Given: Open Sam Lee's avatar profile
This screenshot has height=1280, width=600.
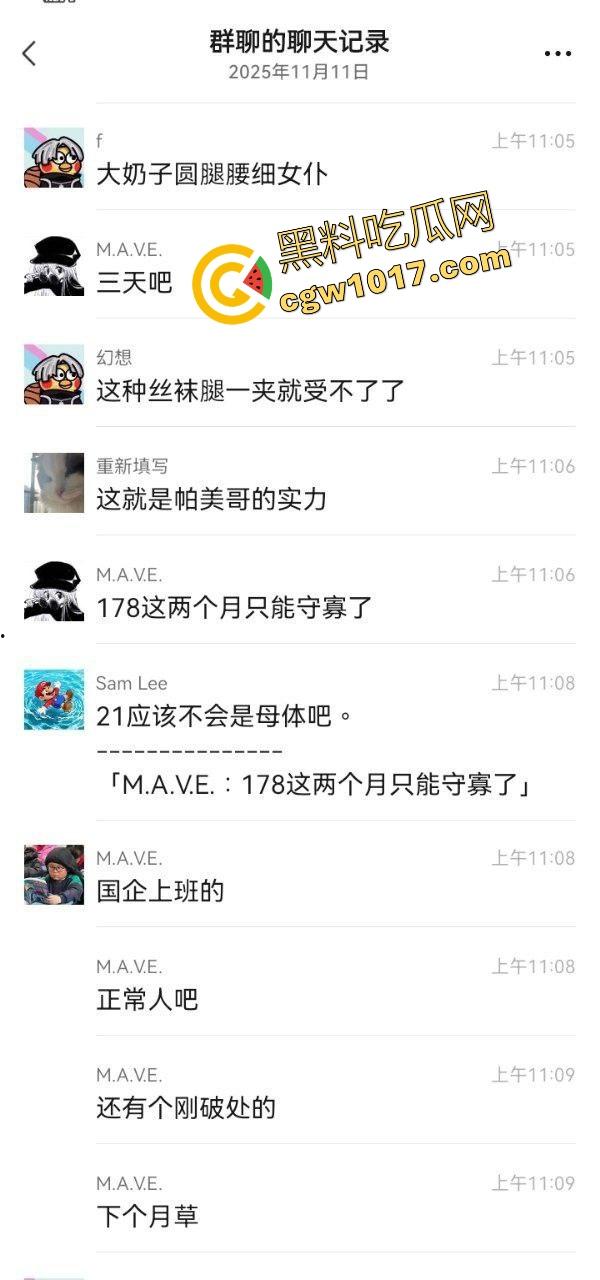Looking at the screenshot, I should [x=53, y=699].
